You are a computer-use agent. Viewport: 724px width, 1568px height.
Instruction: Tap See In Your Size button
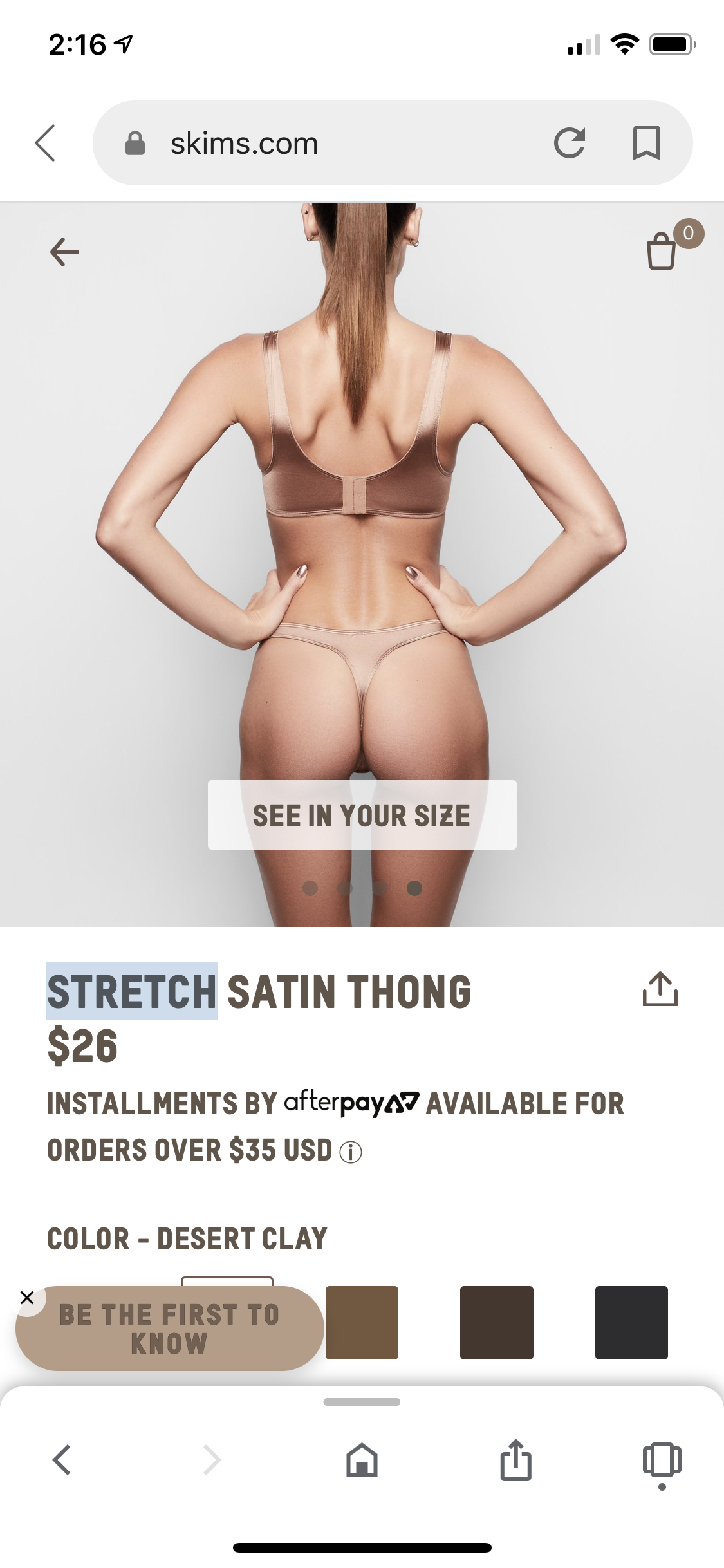coord(362,815)
